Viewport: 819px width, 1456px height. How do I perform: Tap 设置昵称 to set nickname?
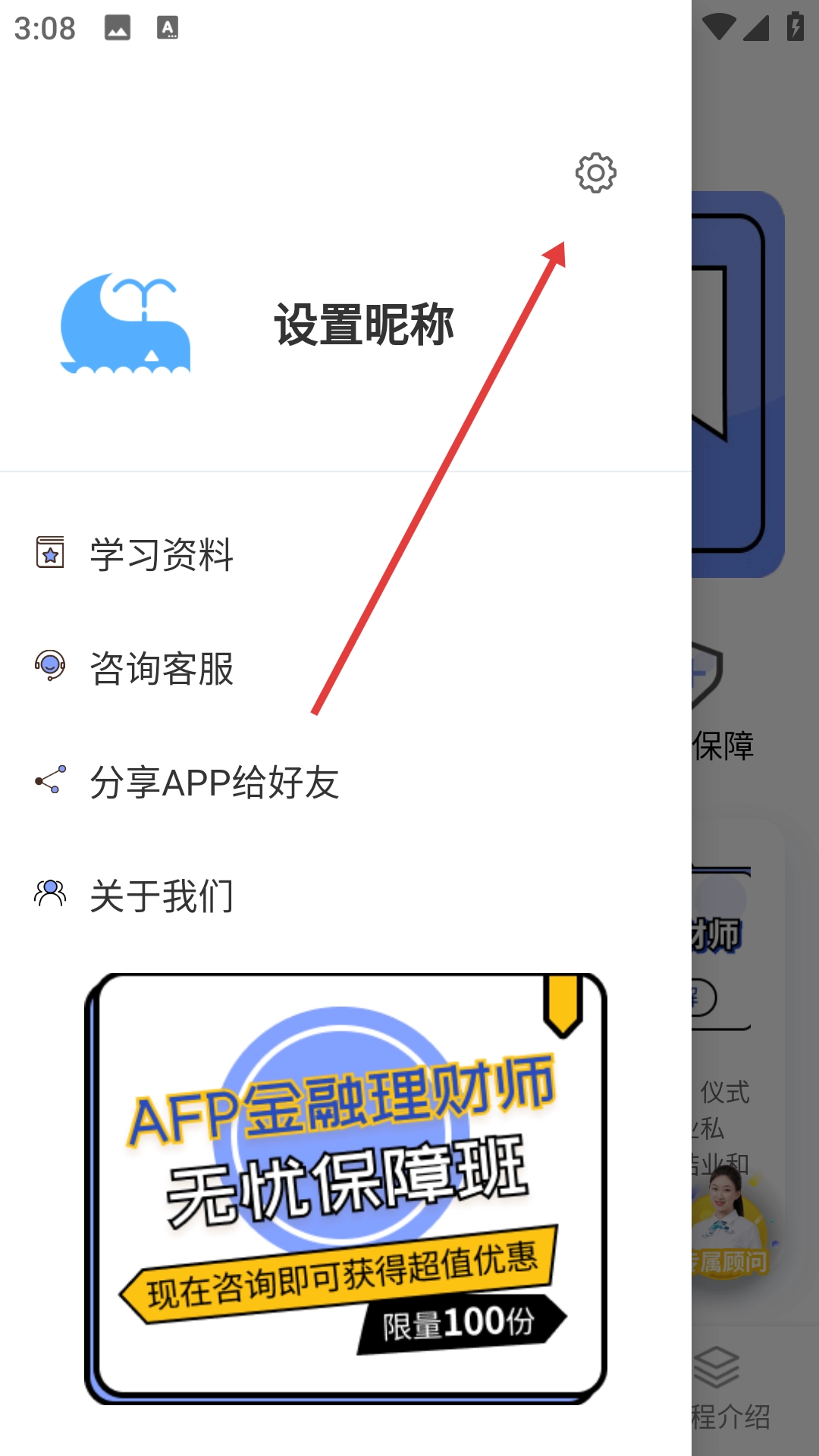click(x=364, y=325)
